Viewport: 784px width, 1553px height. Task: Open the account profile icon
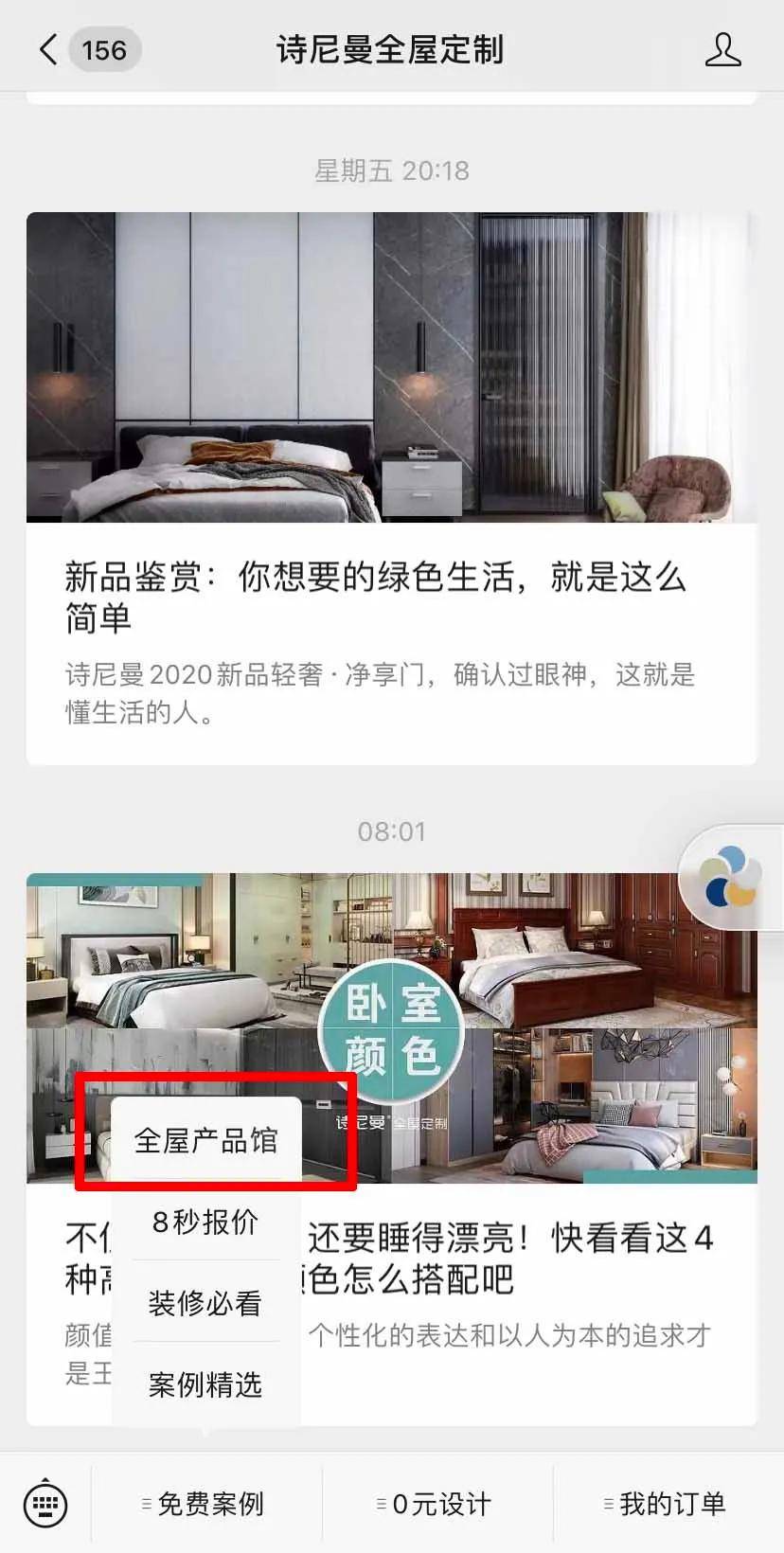pos(722,49)
